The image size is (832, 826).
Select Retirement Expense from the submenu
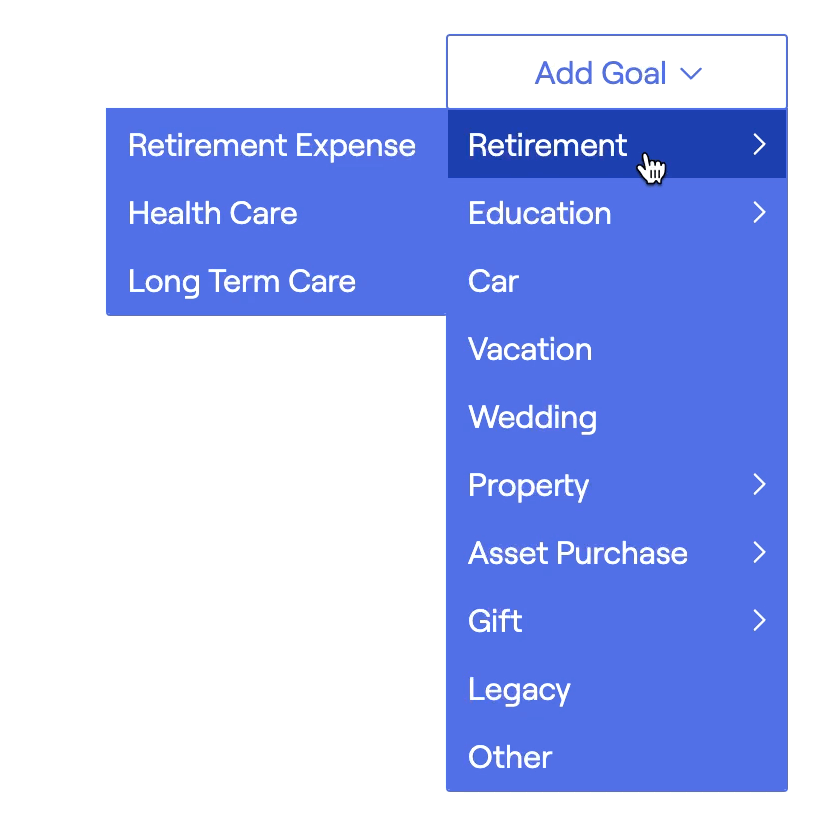(272, 146)
